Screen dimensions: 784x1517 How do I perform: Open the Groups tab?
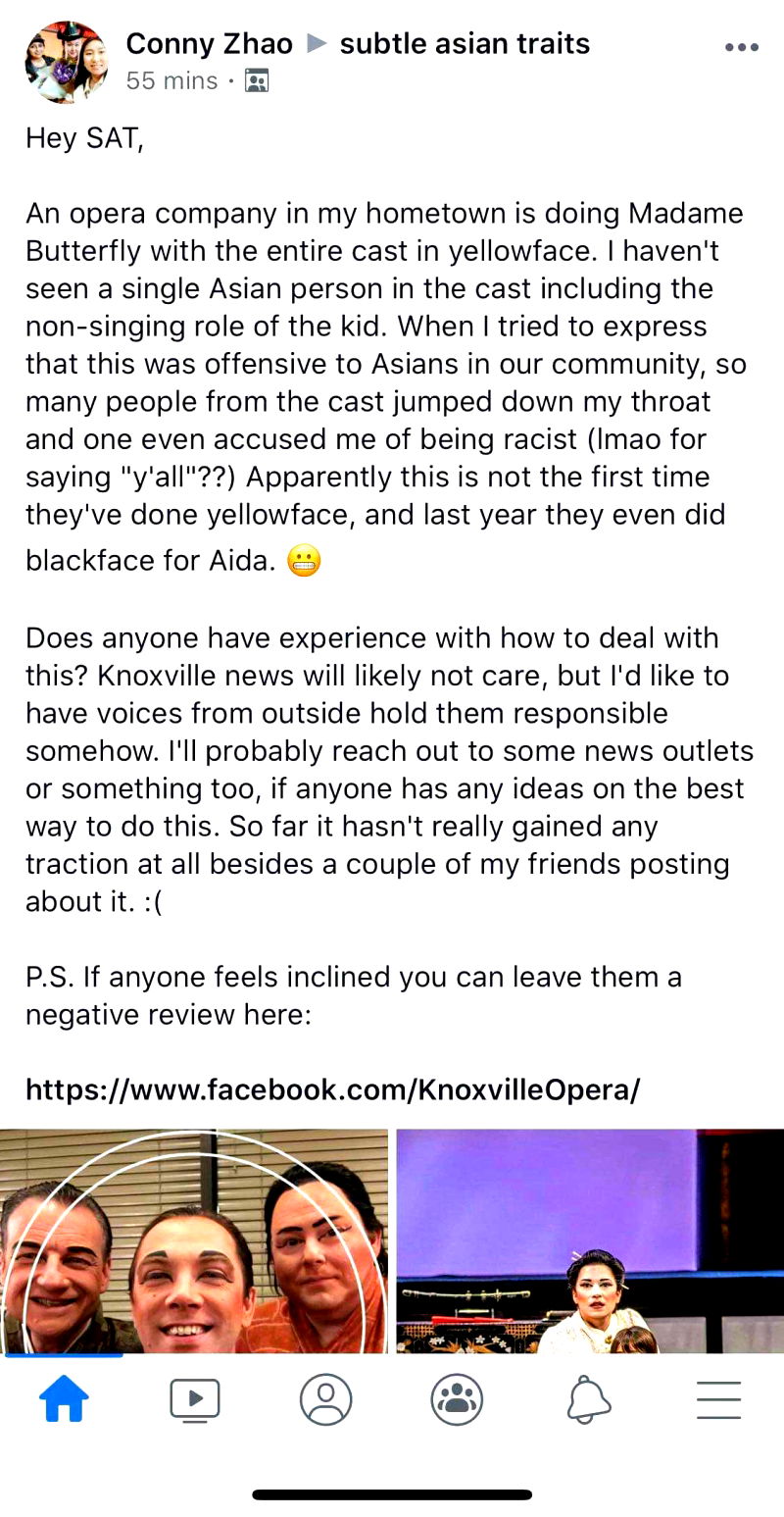457,1399
